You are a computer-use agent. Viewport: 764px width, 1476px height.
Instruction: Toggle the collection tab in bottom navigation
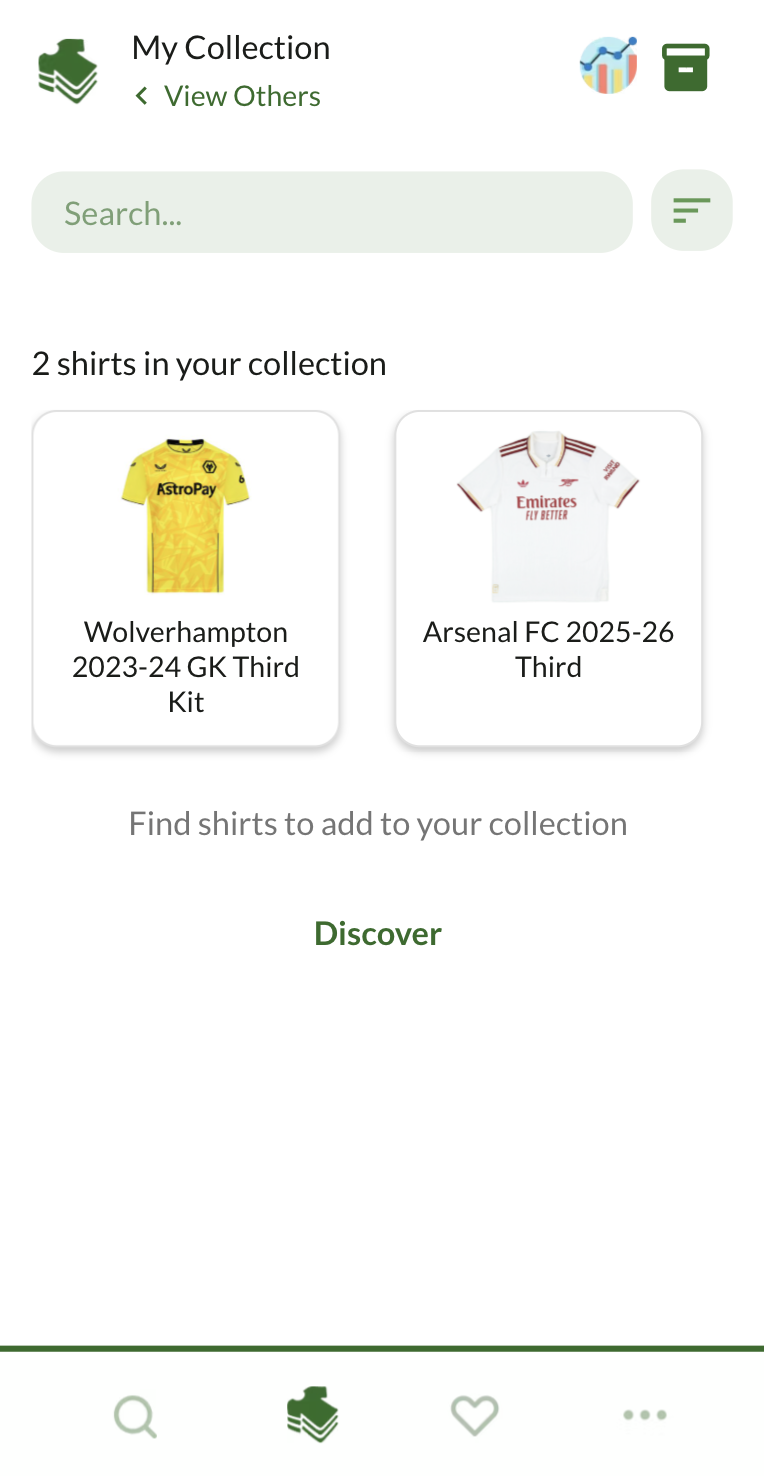312,1415
